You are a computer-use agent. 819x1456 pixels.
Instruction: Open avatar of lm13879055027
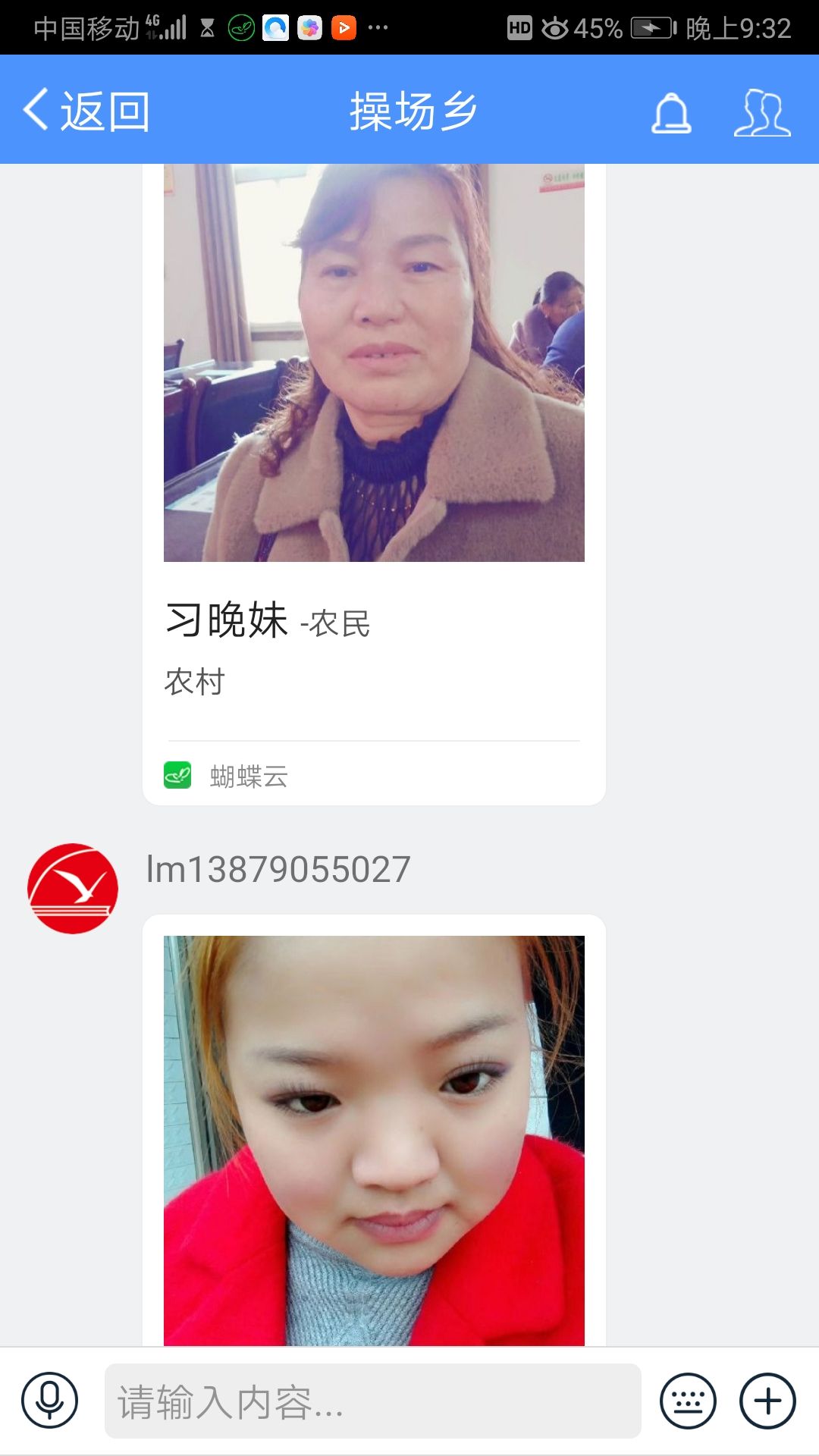pos(73,888)
